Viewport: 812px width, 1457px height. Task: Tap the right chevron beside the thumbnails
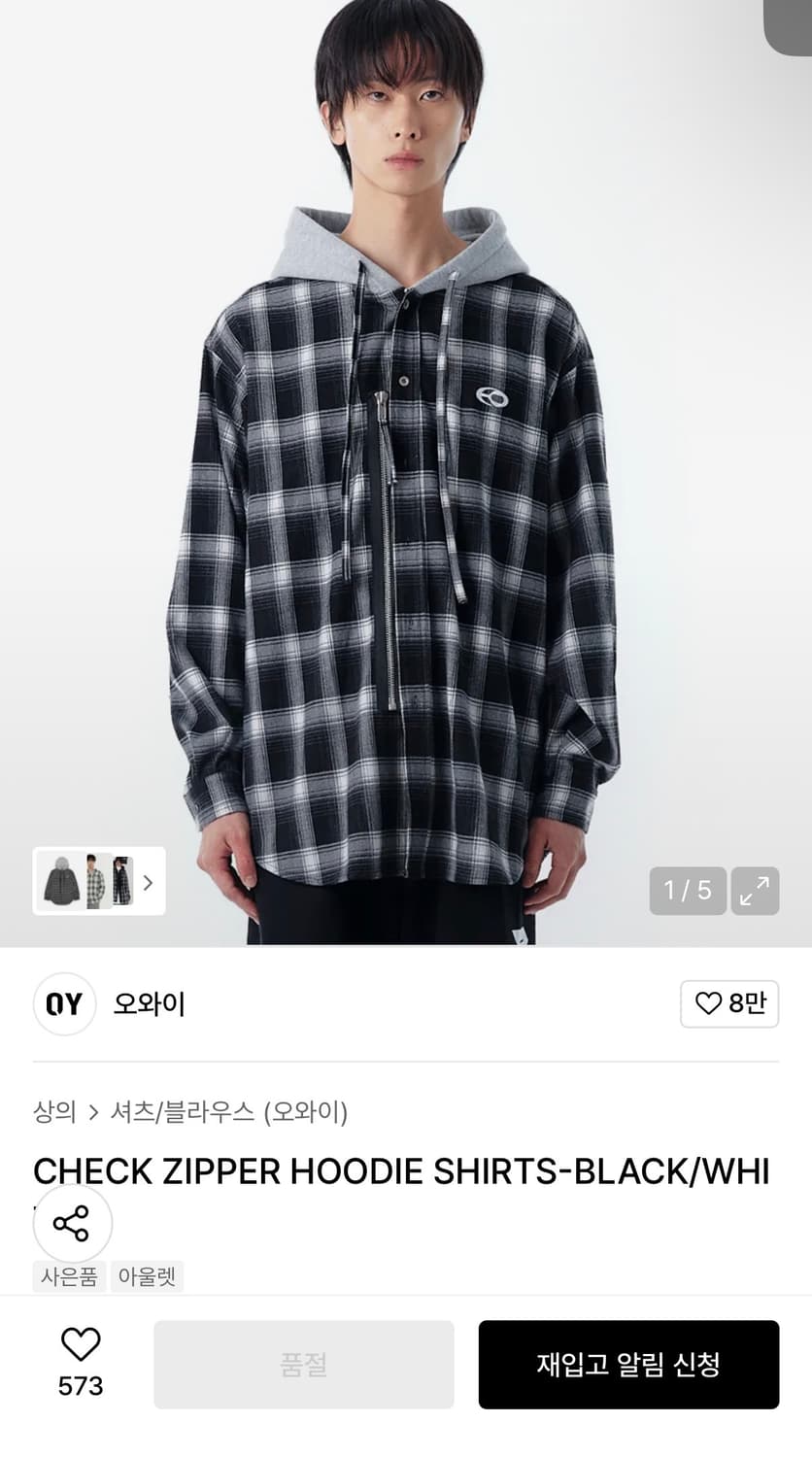(x=148, y=882)
